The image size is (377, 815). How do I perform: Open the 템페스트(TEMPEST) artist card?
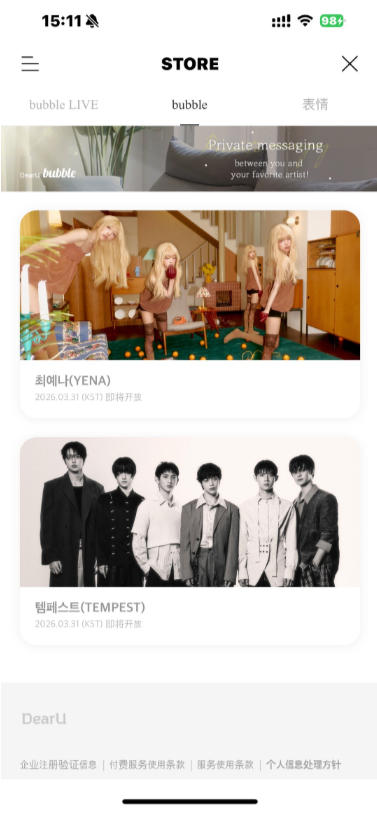click(x=189, y=541)
